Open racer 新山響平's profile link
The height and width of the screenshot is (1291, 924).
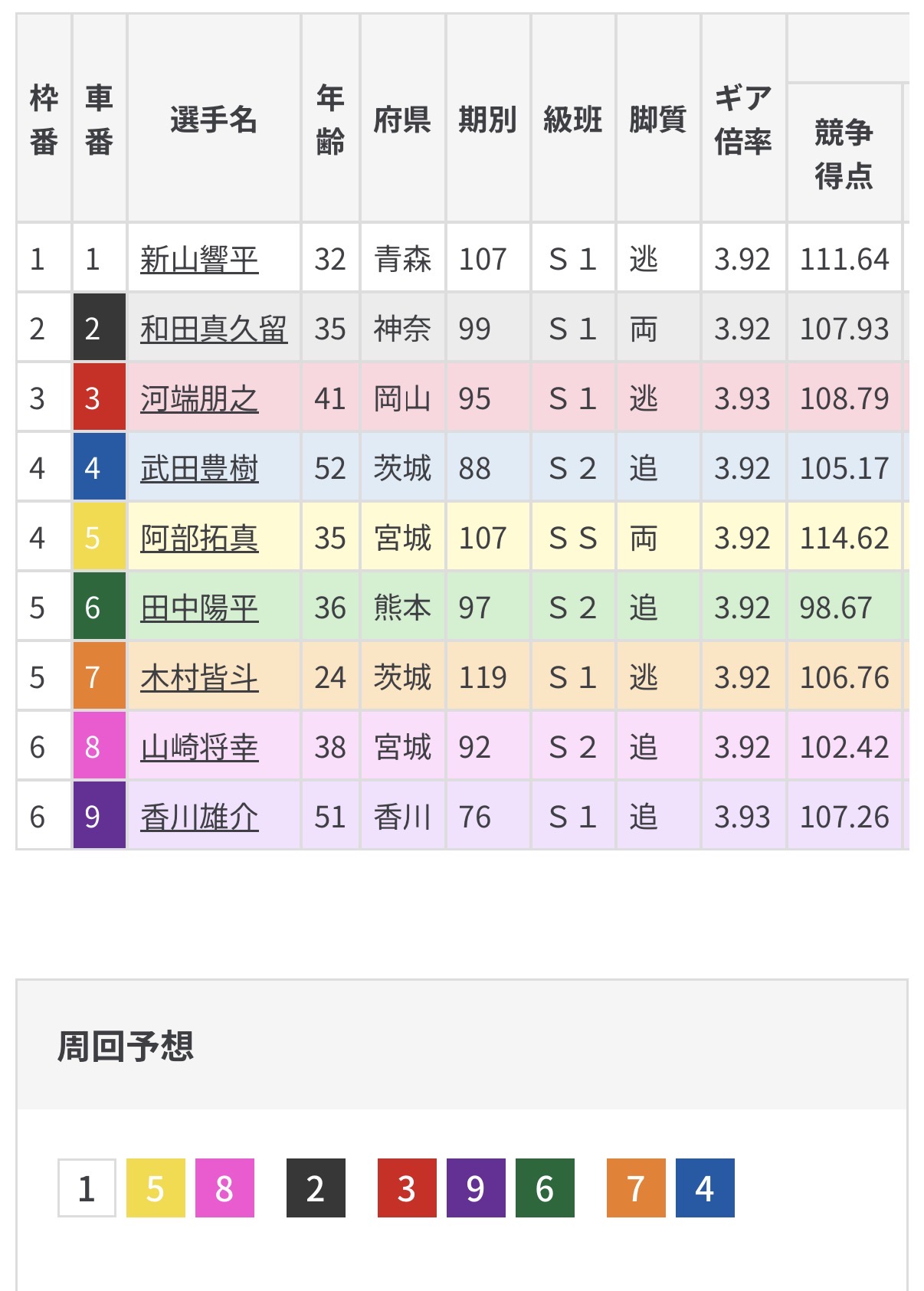[199, 259]
